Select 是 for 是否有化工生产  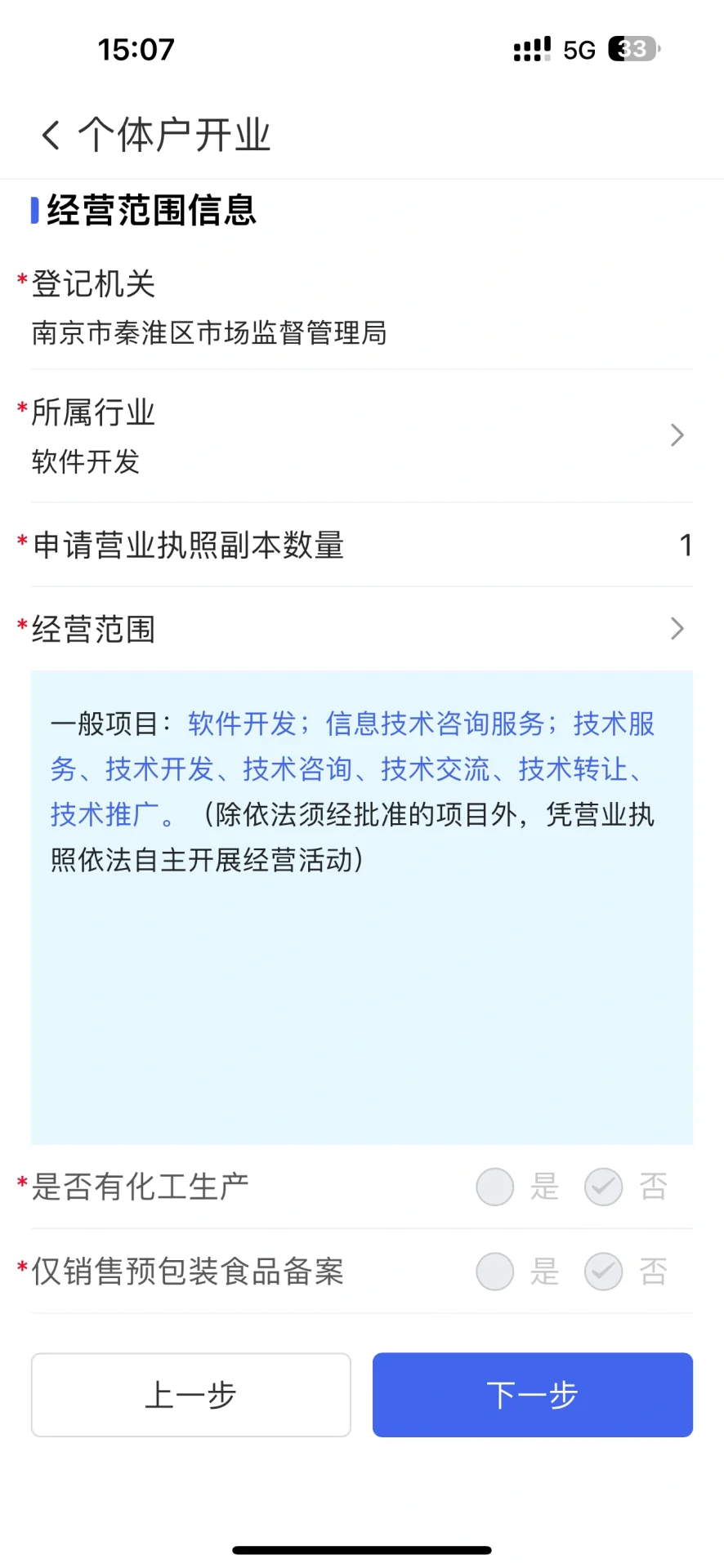pyautogui.click(x=495, y=1187)
